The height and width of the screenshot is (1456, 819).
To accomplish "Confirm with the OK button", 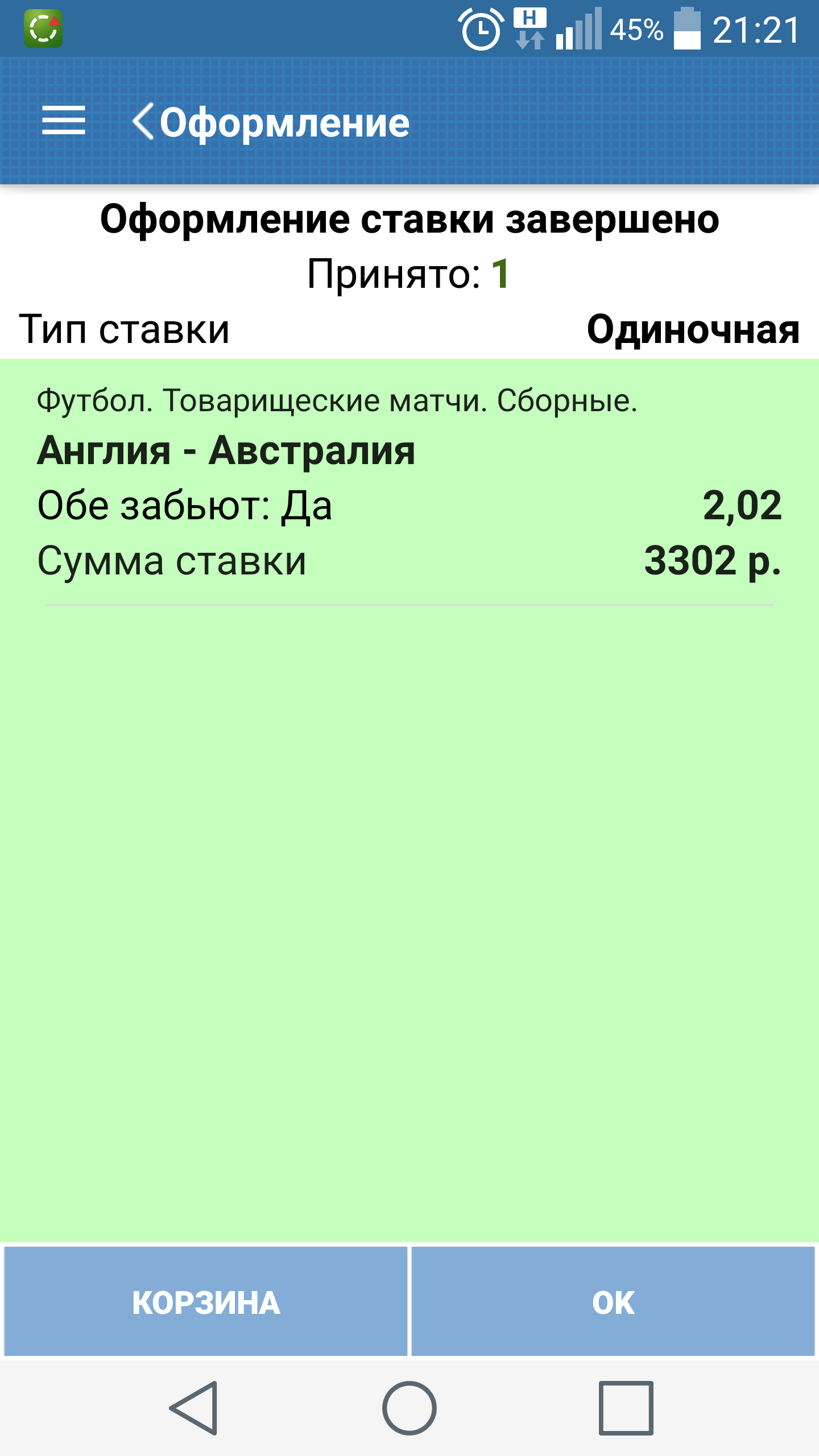I will pyautogui.click(x=613, y=1301).
